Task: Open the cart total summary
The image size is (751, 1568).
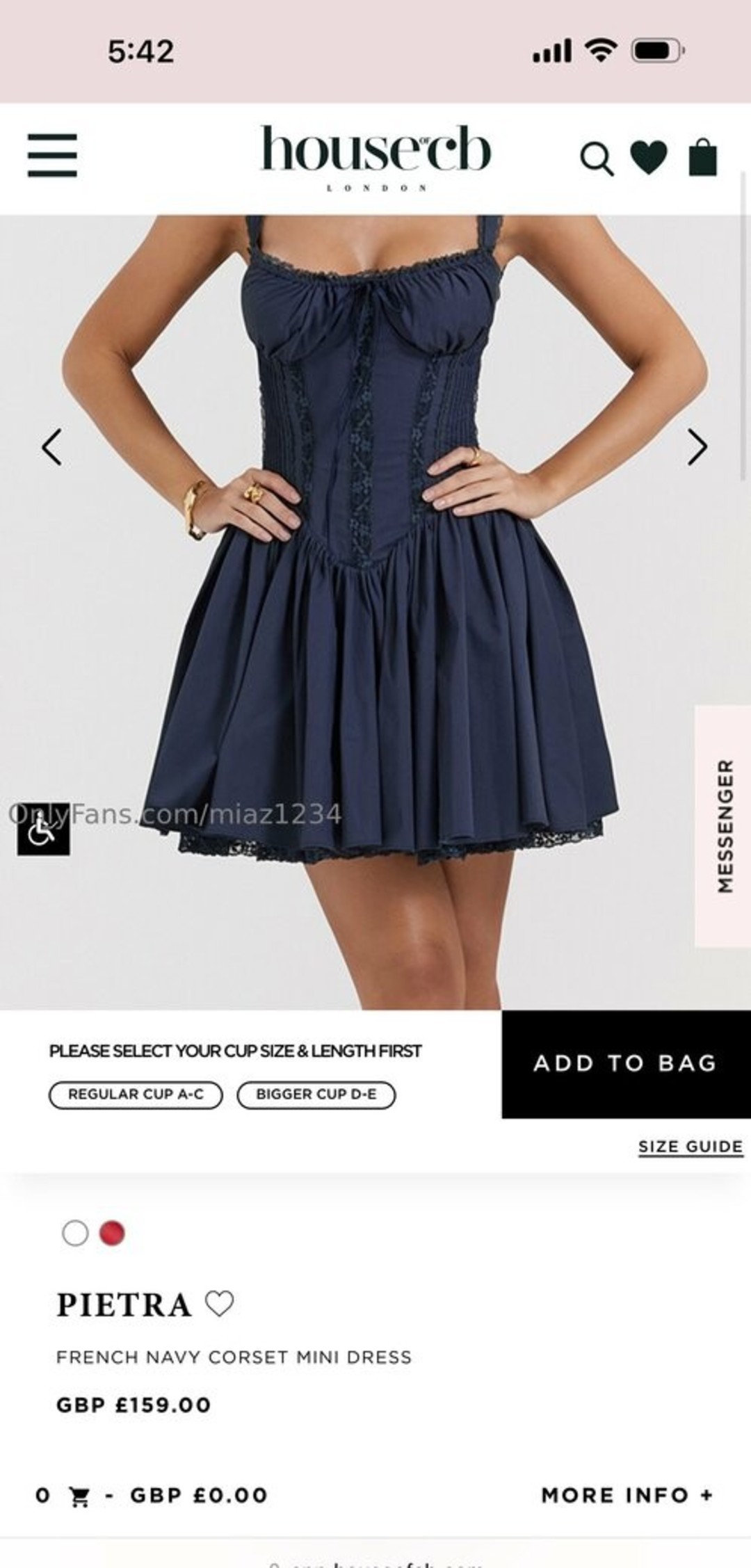Action: click(152, 1495)
